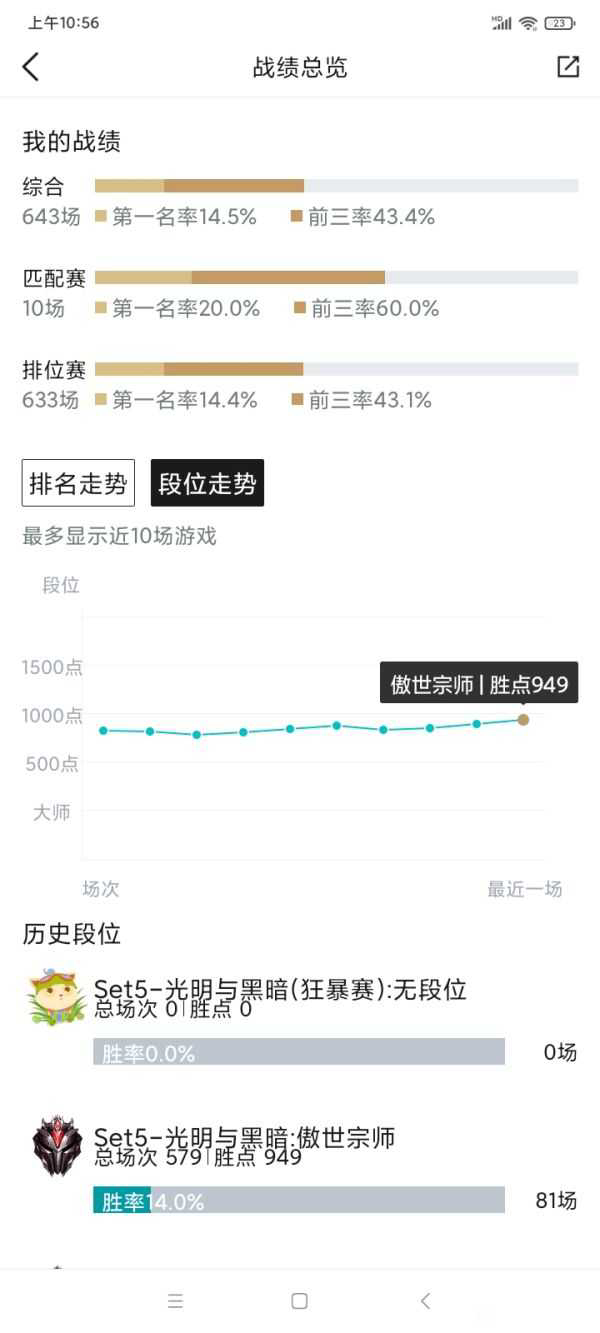The width and height of the screenshot is (600, 1333).
Task: Tap the latest data point on chart
Action: (x=523, y=719)
